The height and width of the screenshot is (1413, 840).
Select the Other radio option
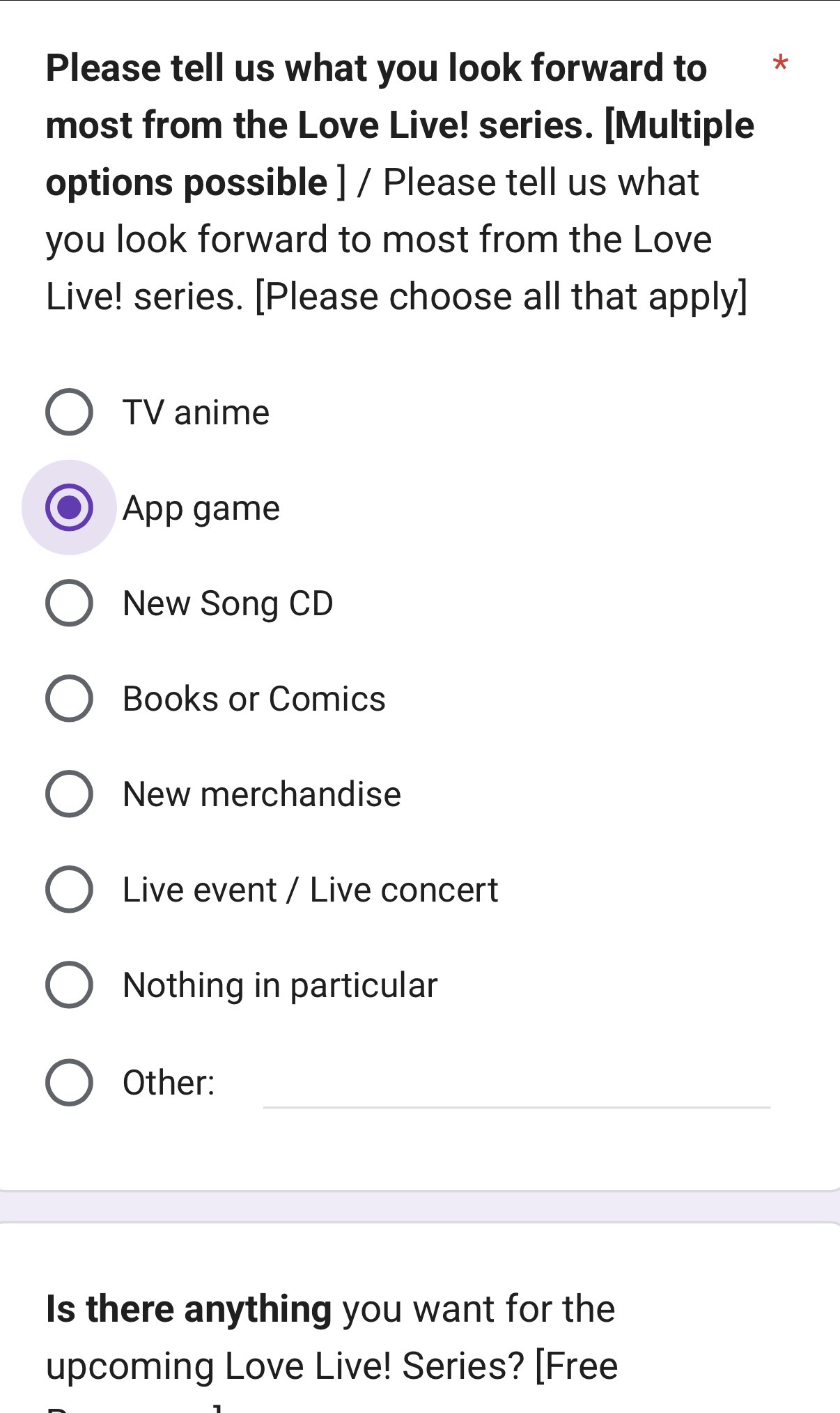pyautogui.click(x=69, y=1082)
